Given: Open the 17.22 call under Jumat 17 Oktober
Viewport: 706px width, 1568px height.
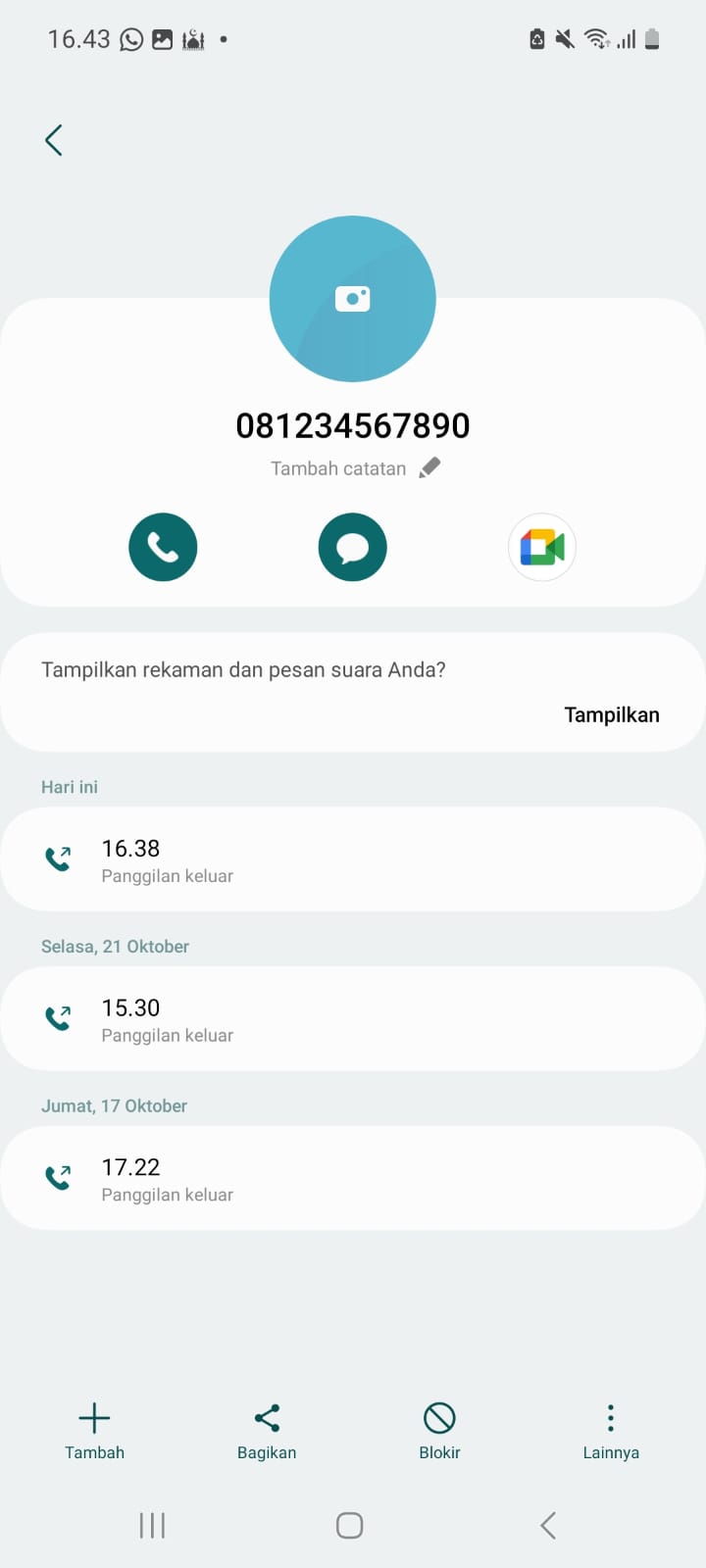Looking at the screenshot, I should [x=353, y=1177].
